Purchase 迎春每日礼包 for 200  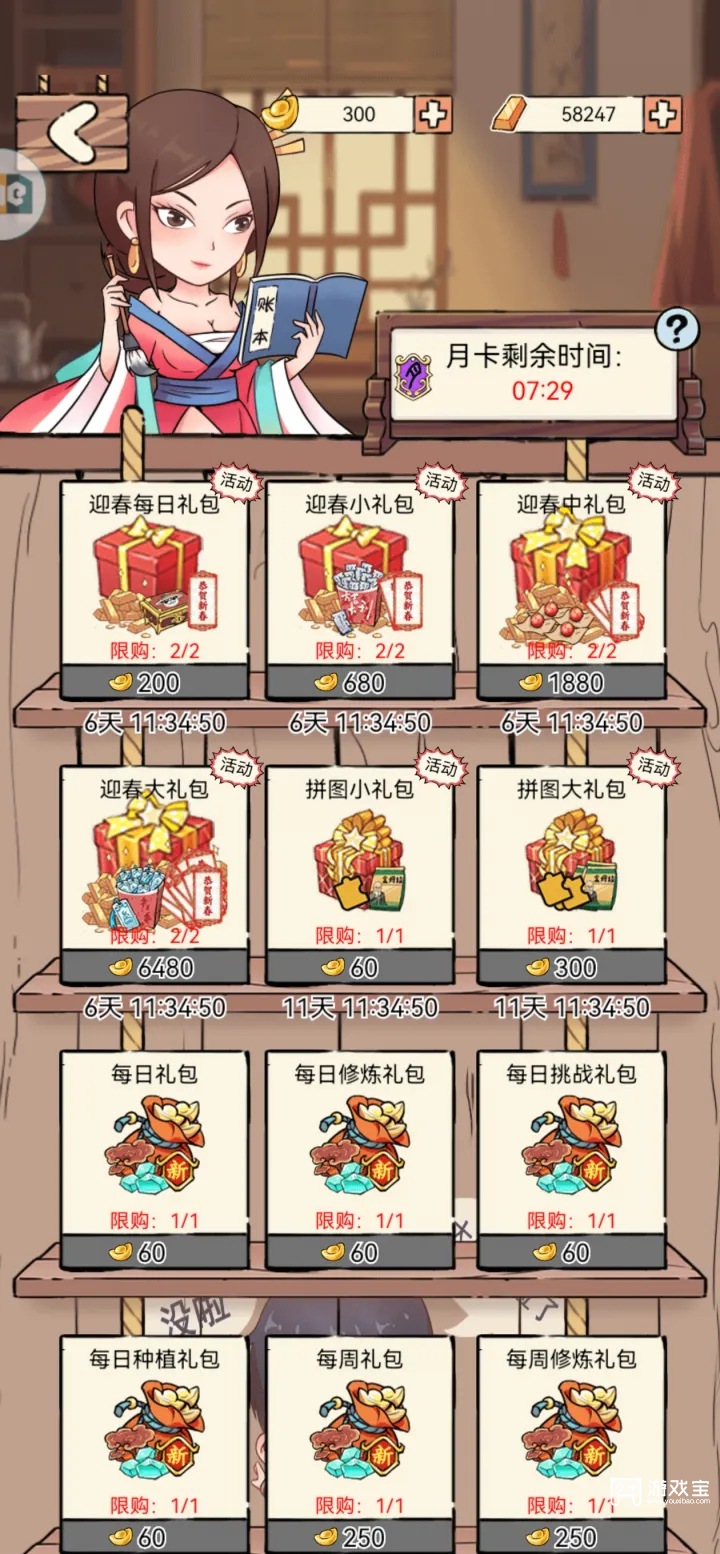pyautogui.click(x=157, y=682)
